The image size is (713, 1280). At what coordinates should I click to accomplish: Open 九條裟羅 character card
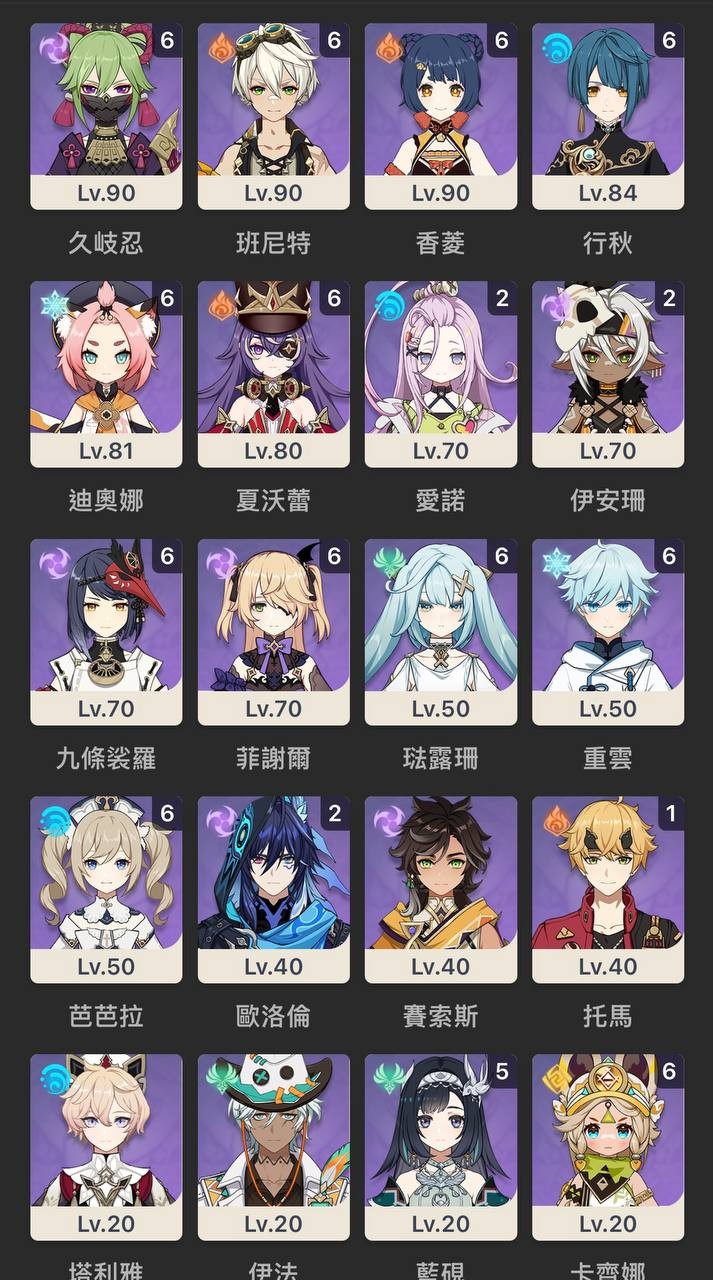coord(106,632)
